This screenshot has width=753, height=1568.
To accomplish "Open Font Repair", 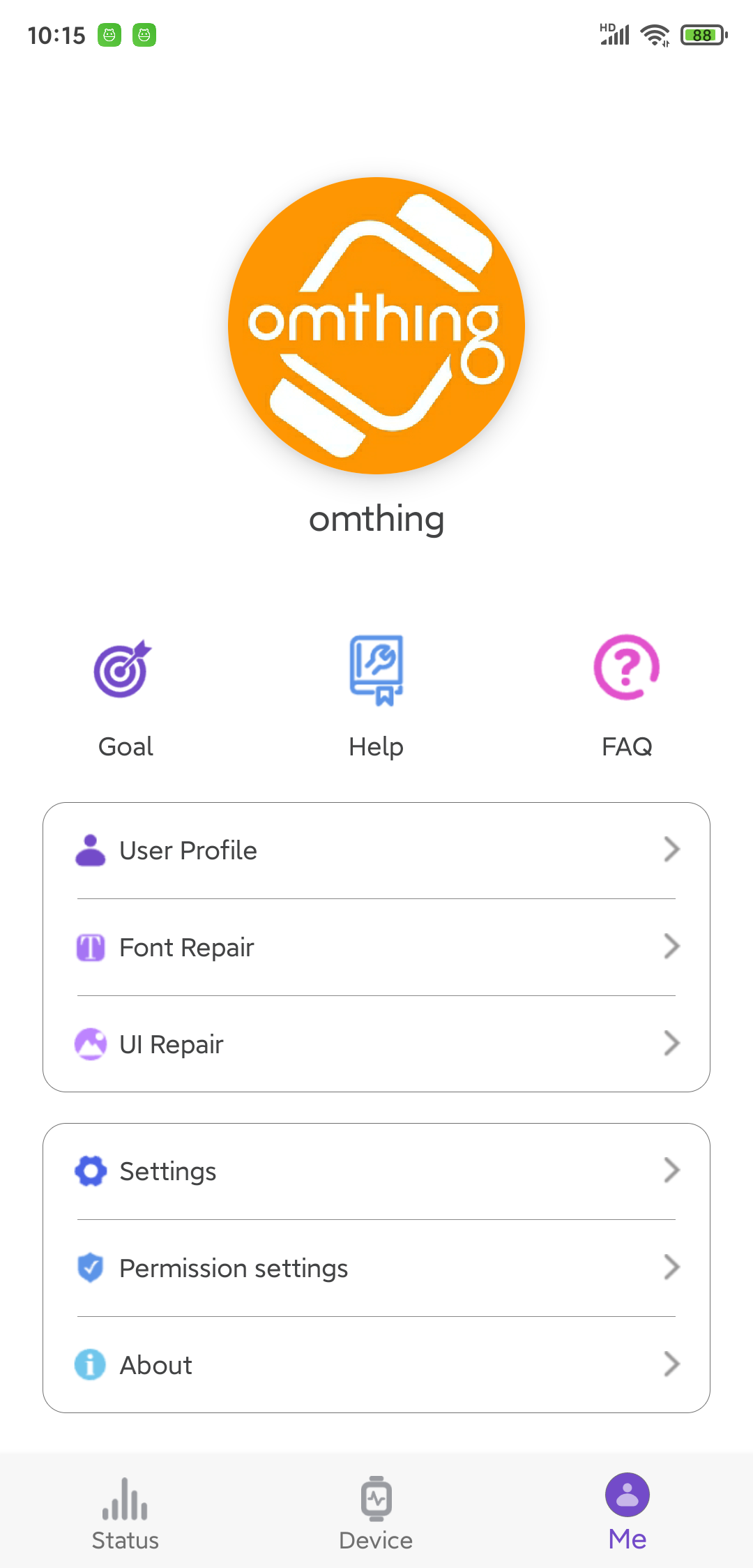I will pos(376,947).
